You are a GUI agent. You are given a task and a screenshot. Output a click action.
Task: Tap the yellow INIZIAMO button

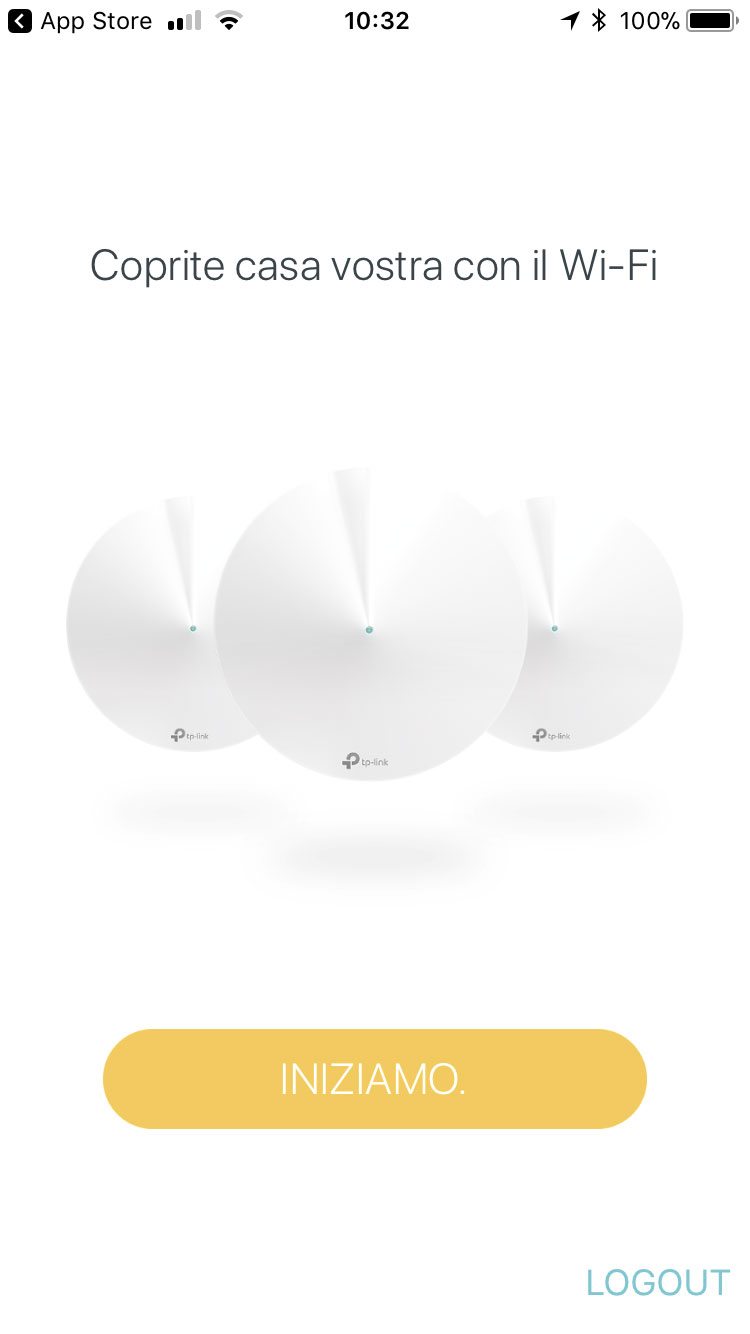[x=374, y=1079]
